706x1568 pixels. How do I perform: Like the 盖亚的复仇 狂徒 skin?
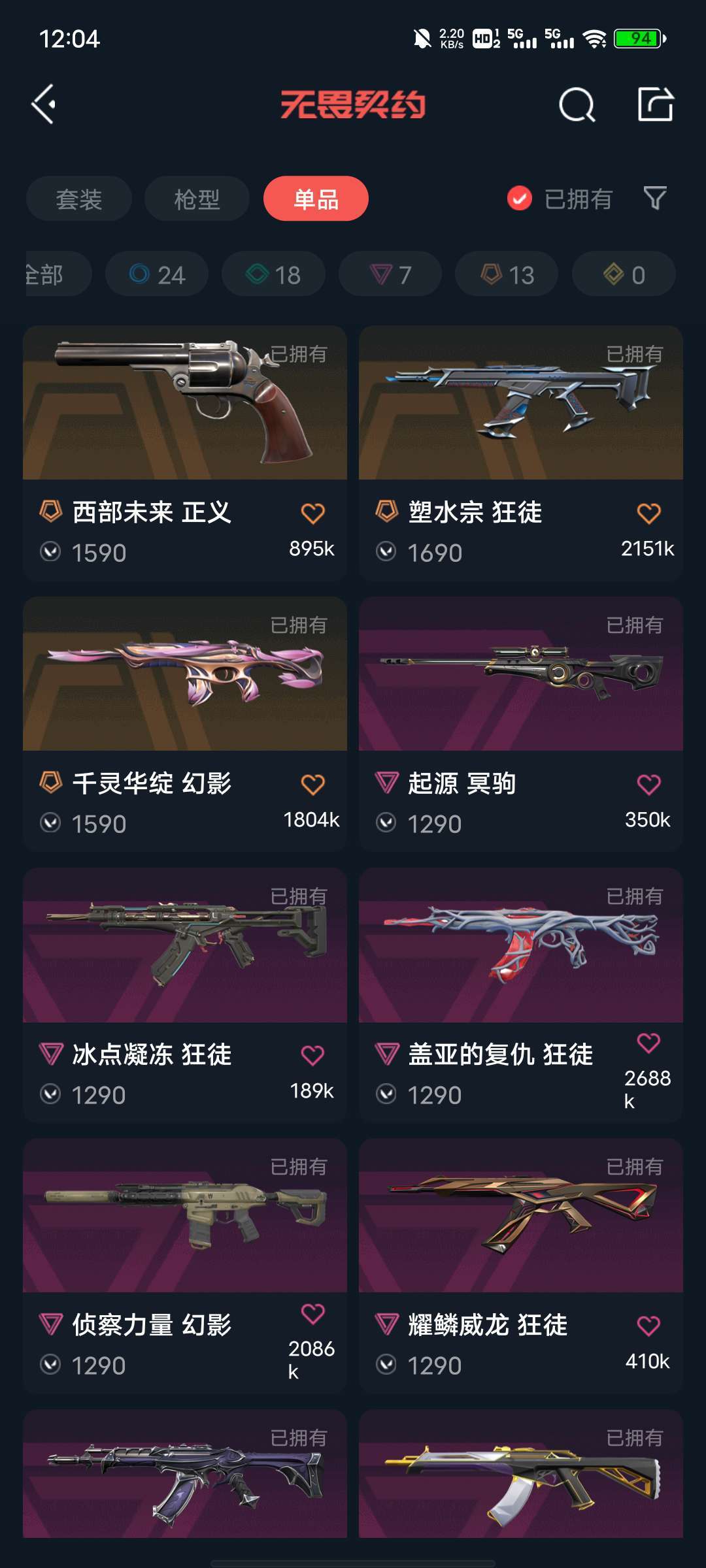648,1043
